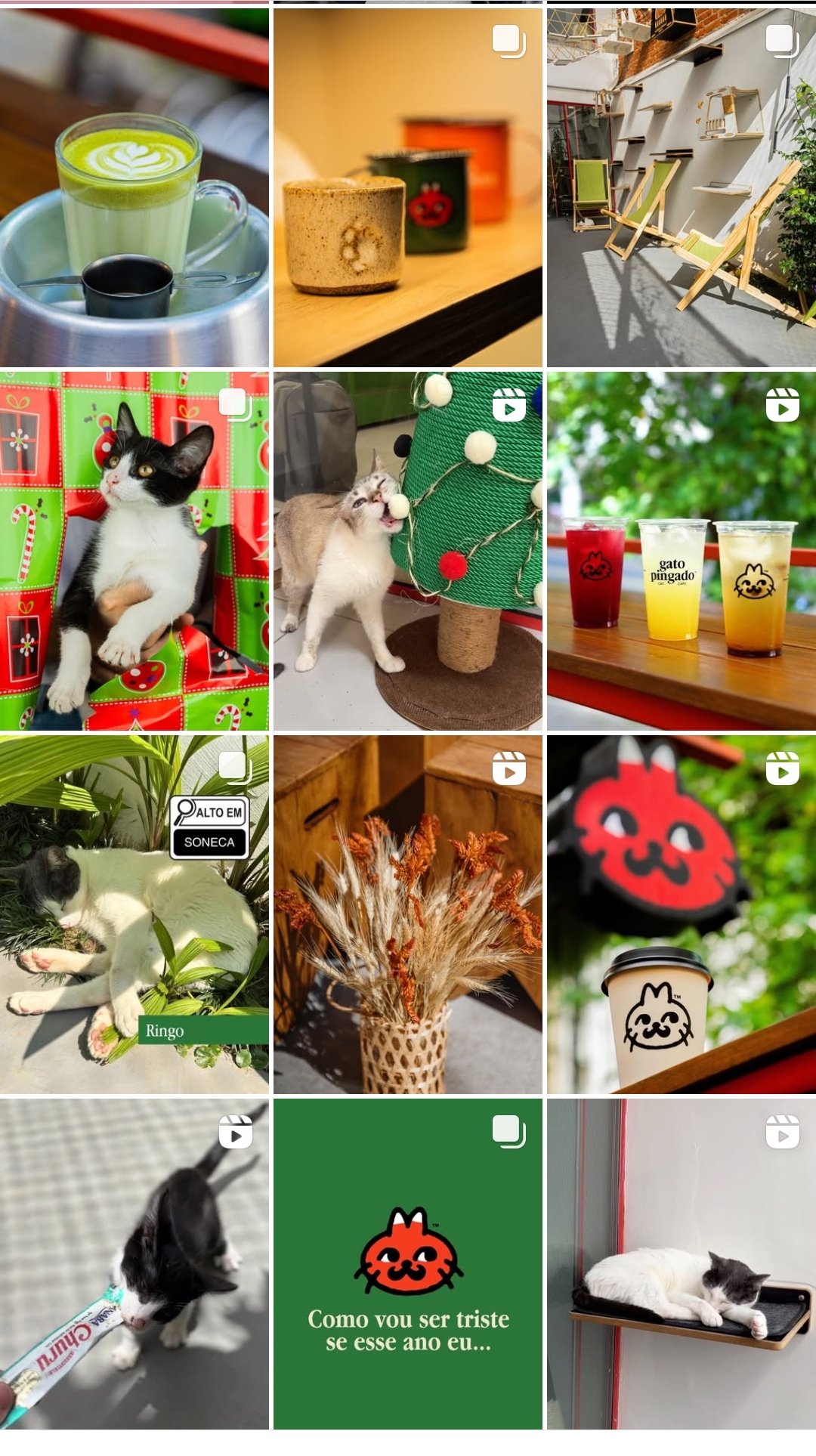
Task: Open the green "Como vou ser triste" post
Action: [x=408, y=1263]
